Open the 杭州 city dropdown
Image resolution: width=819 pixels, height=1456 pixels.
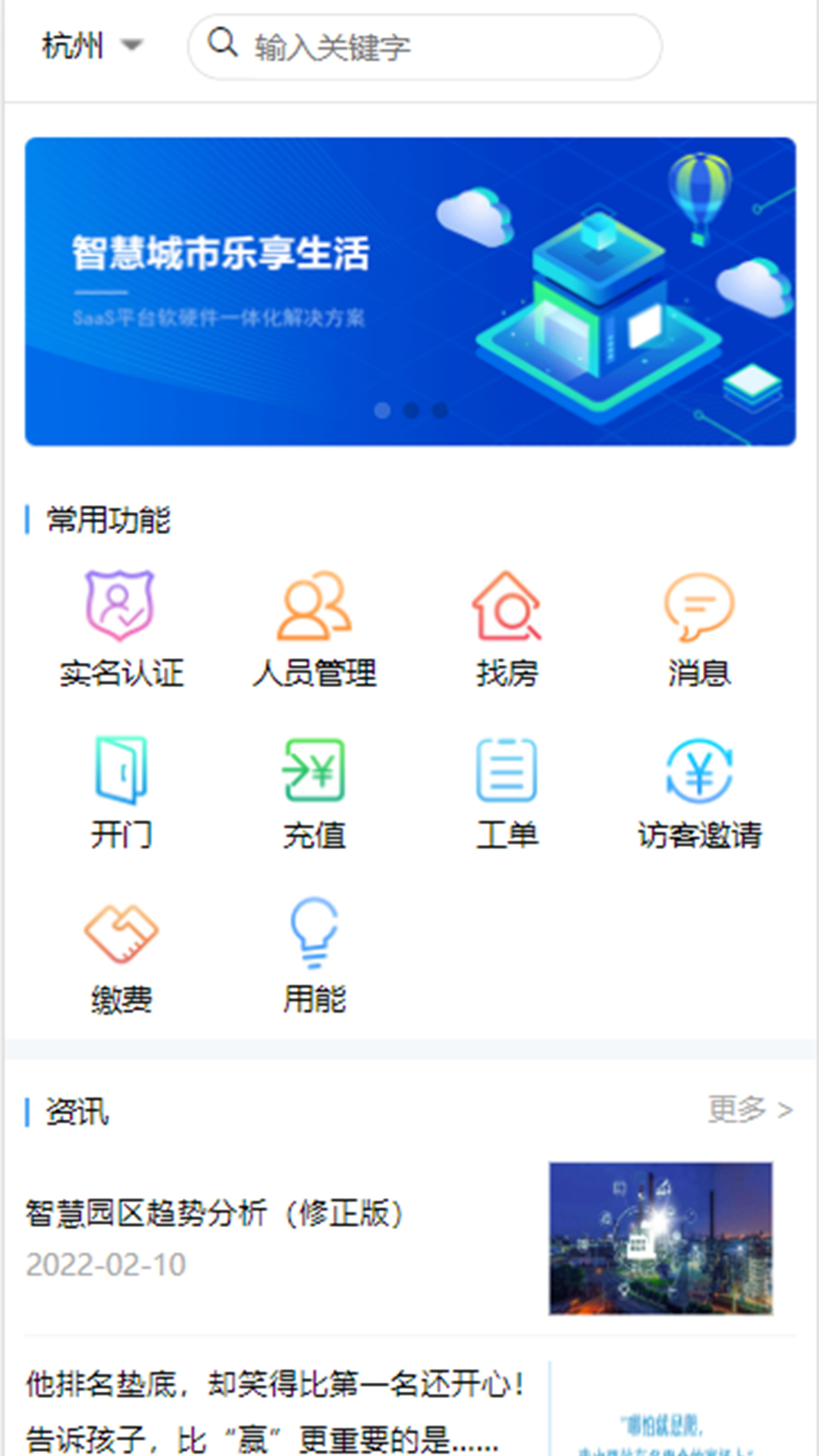point(92,45)
